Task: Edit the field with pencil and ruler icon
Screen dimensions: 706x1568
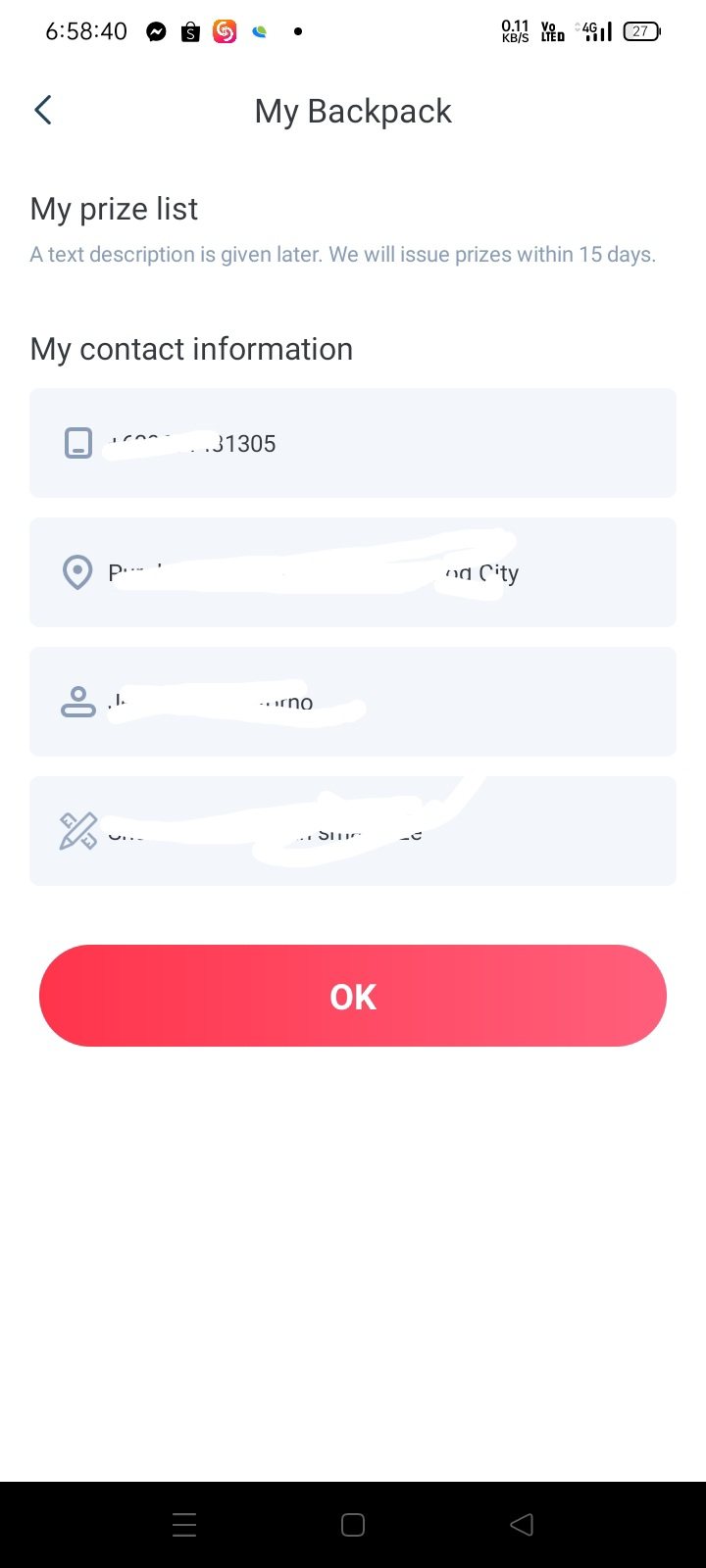Action: [353, 831]
